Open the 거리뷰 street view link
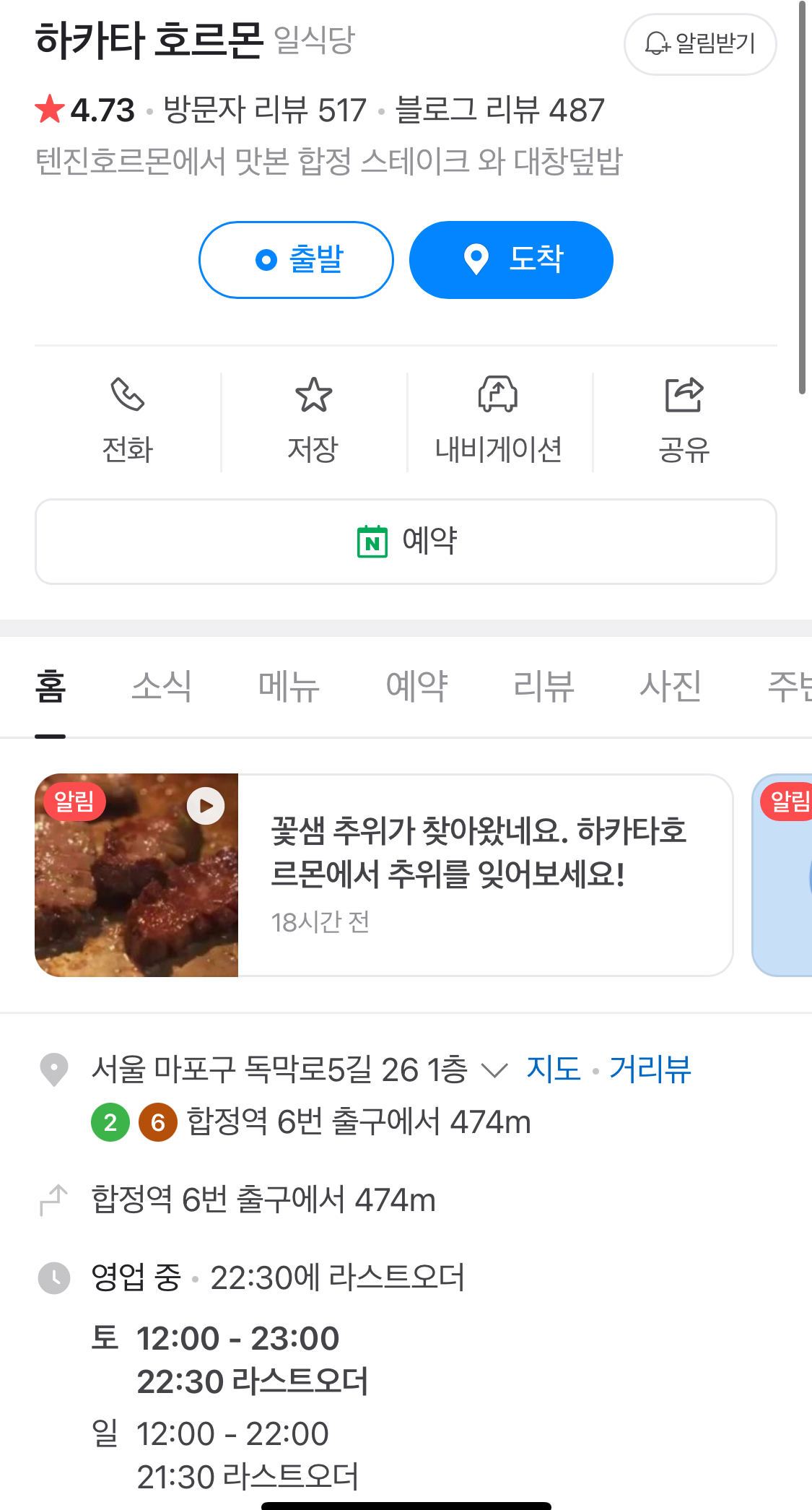812x1510 pixels. point(650,1069)
